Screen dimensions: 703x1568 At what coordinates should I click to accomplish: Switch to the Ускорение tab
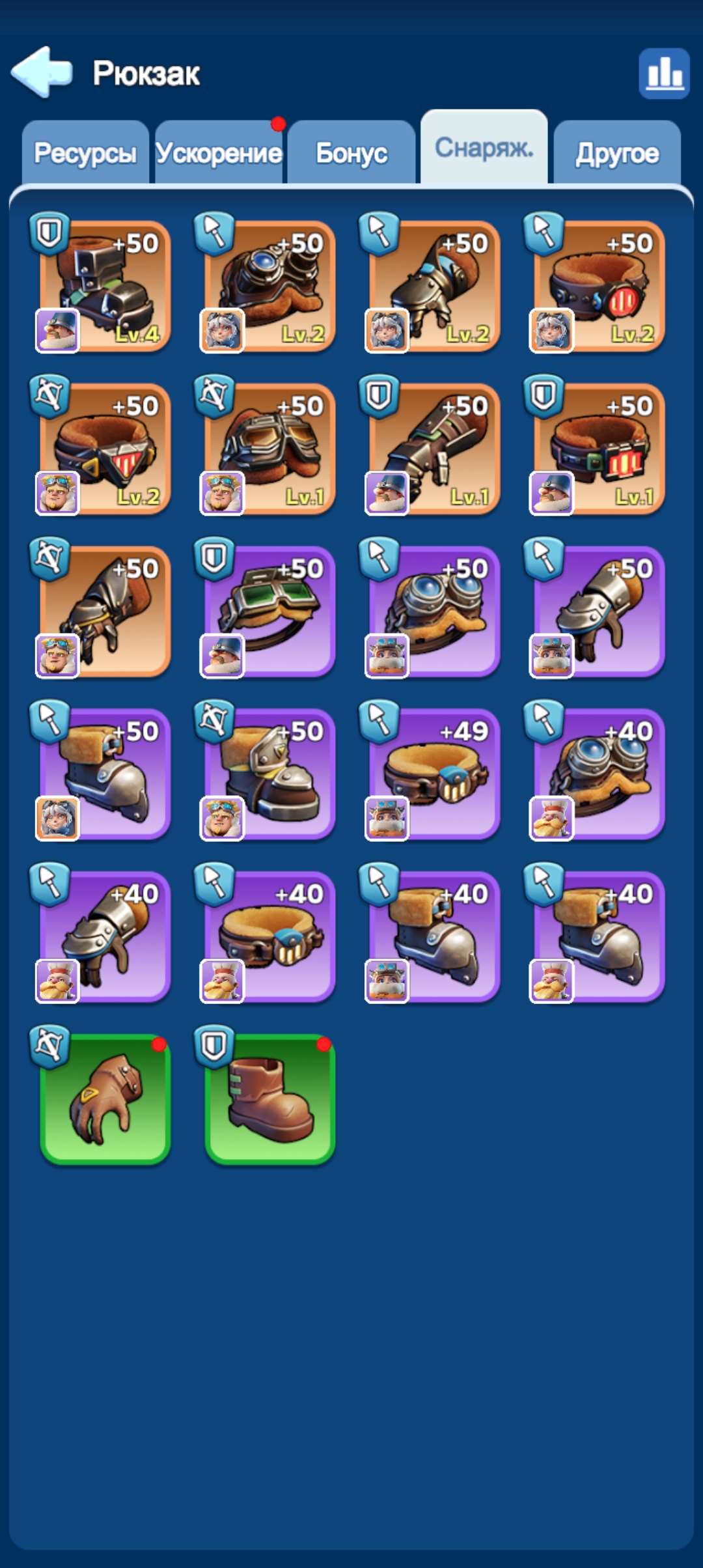click(x=219, y=153)
